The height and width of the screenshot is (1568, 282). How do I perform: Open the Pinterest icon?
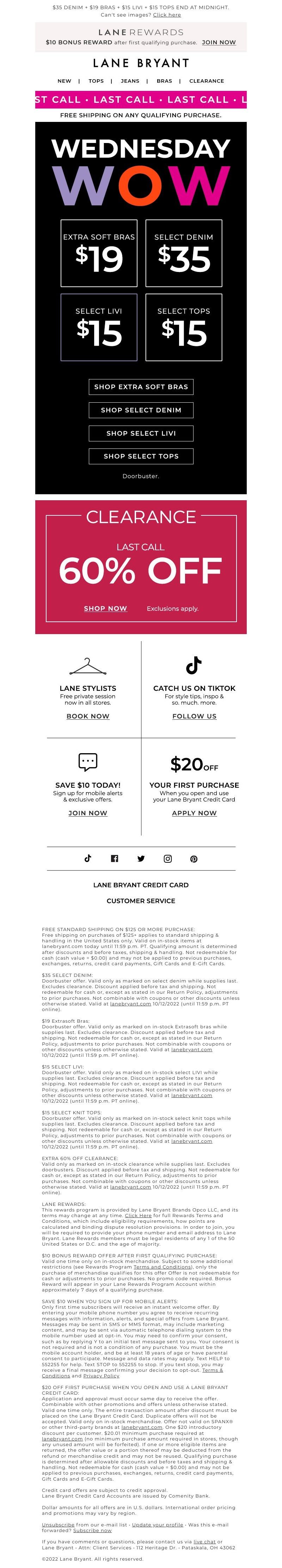tap(194, 859)
